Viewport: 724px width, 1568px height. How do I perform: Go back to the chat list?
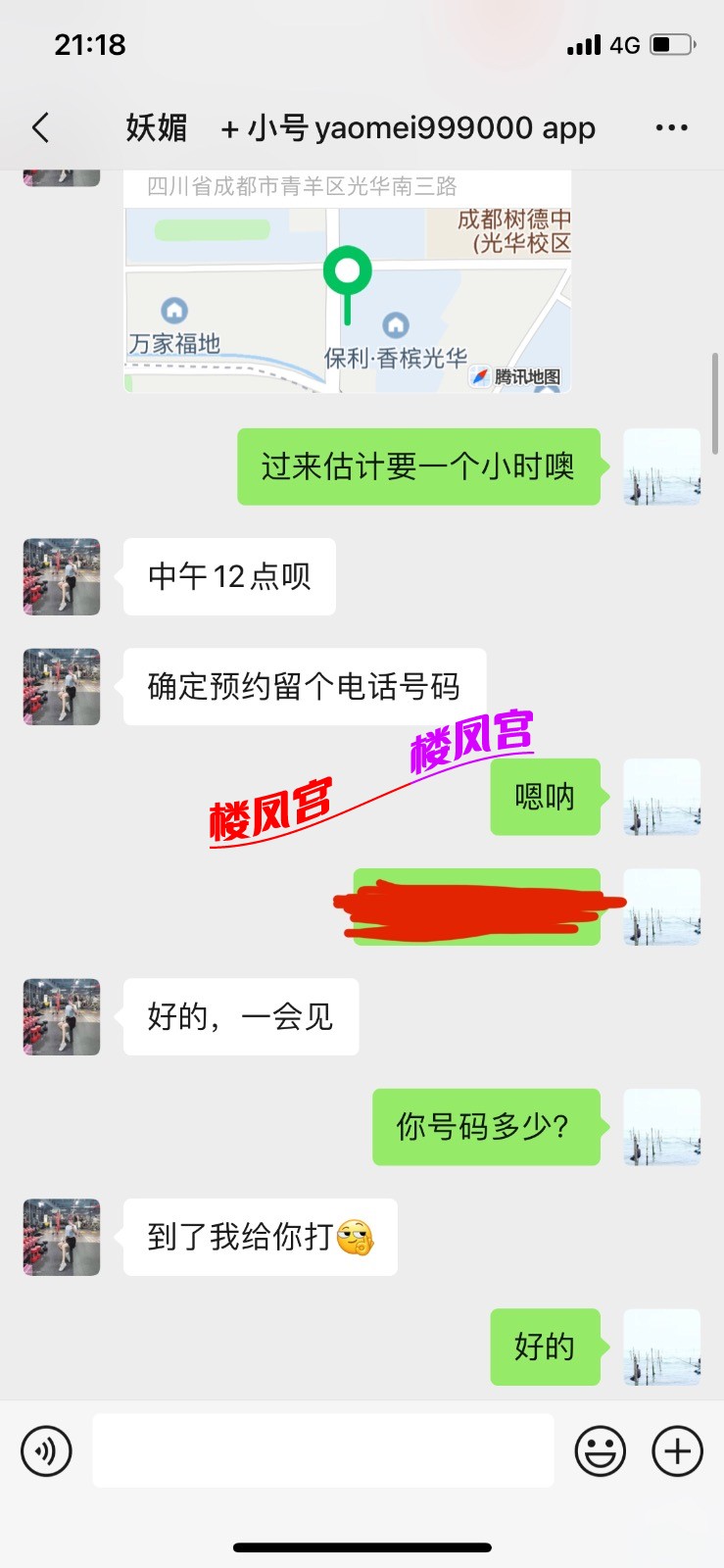pyautogui.click(x=41, y=127)
